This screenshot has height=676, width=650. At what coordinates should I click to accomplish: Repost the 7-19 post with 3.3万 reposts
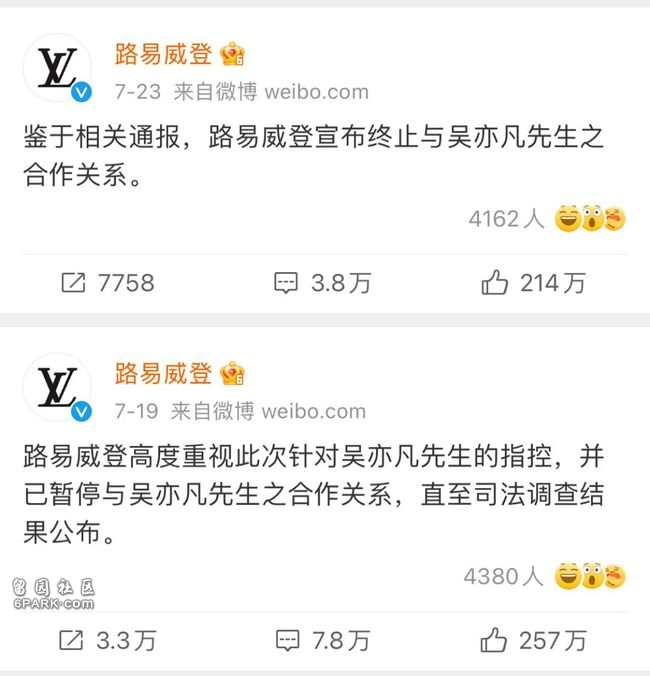click(x=107, y=640)
